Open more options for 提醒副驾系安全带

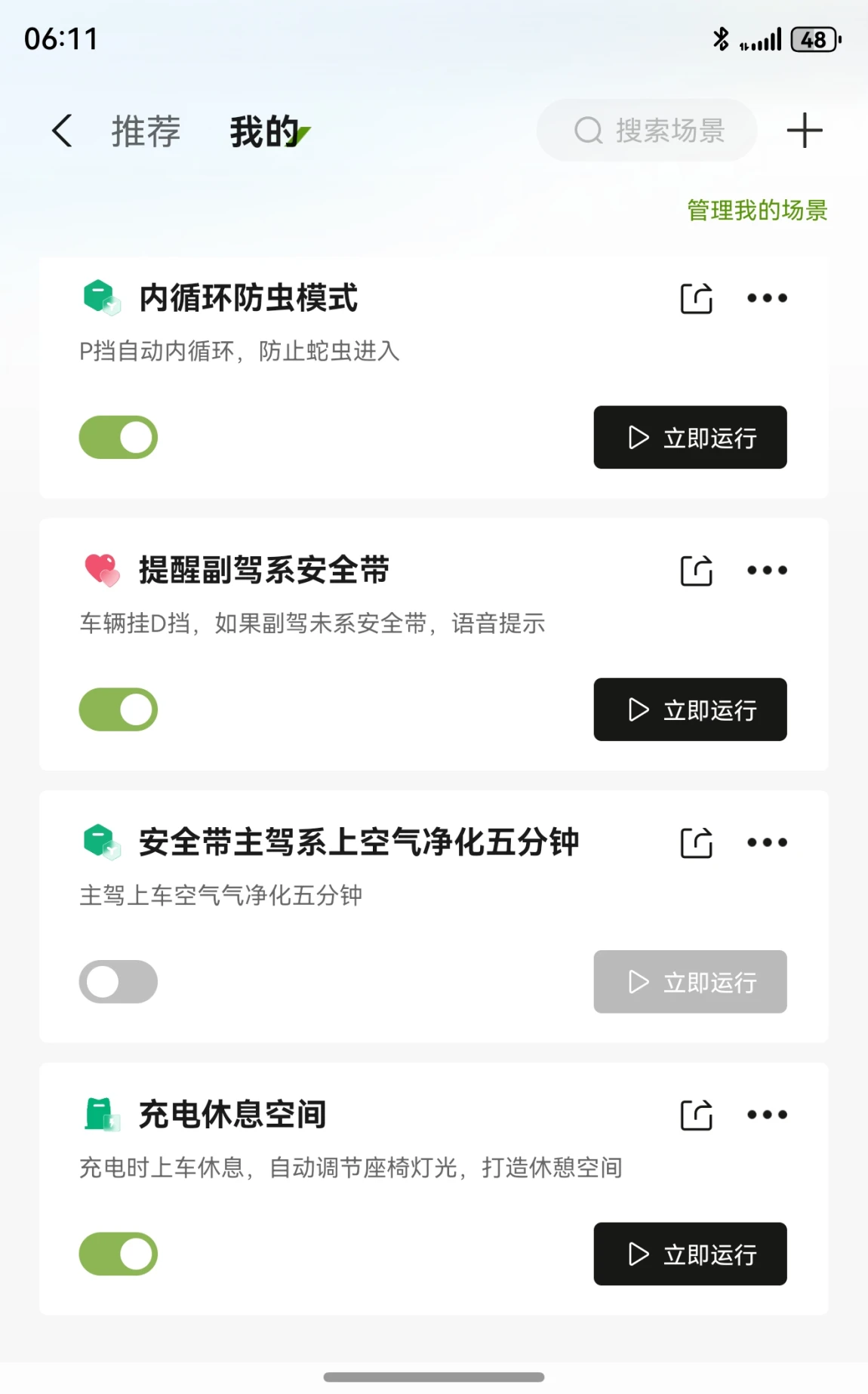point(767,571)
